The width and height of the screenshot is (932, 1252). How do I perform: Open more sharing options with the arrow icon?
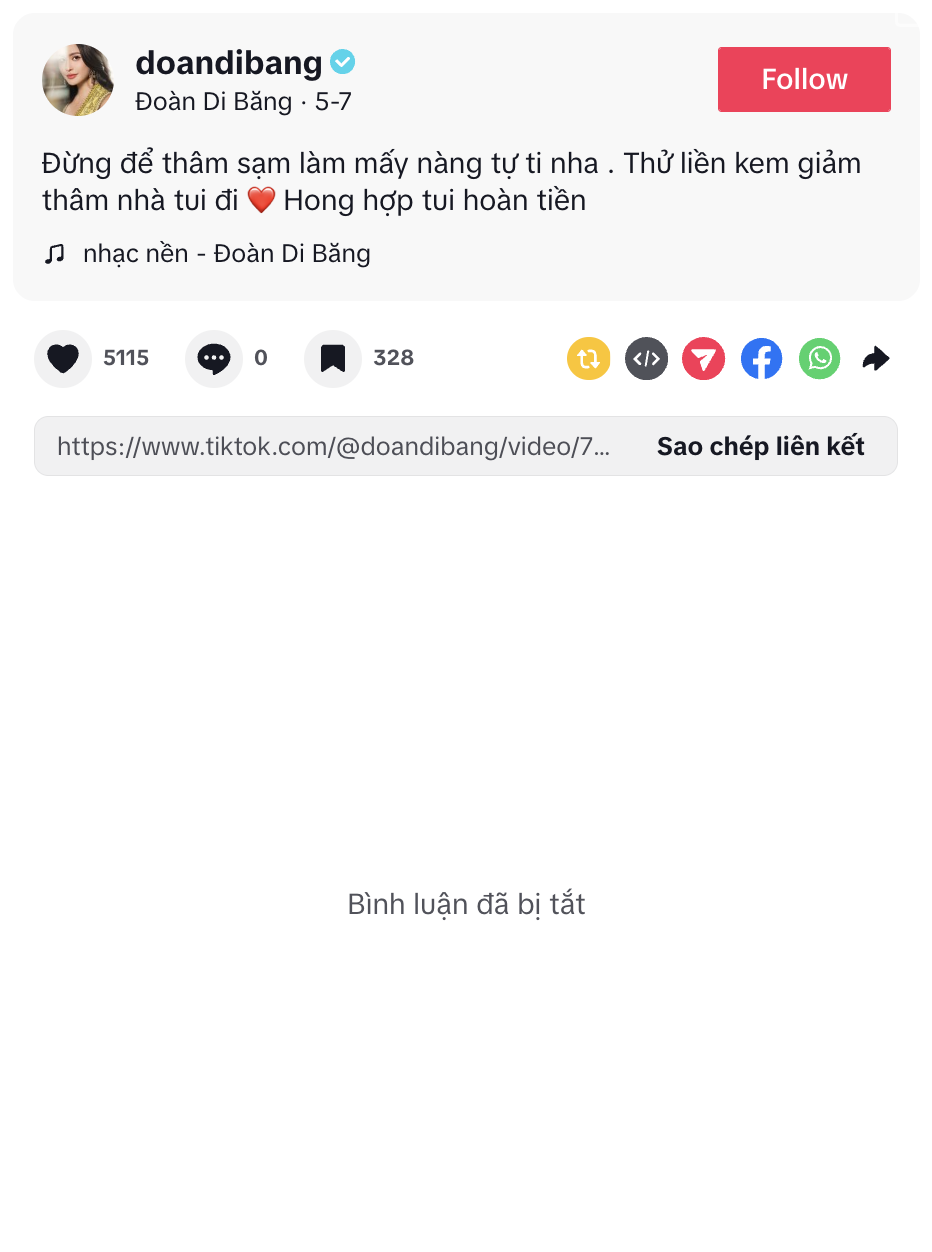click(x=876, y=358)
